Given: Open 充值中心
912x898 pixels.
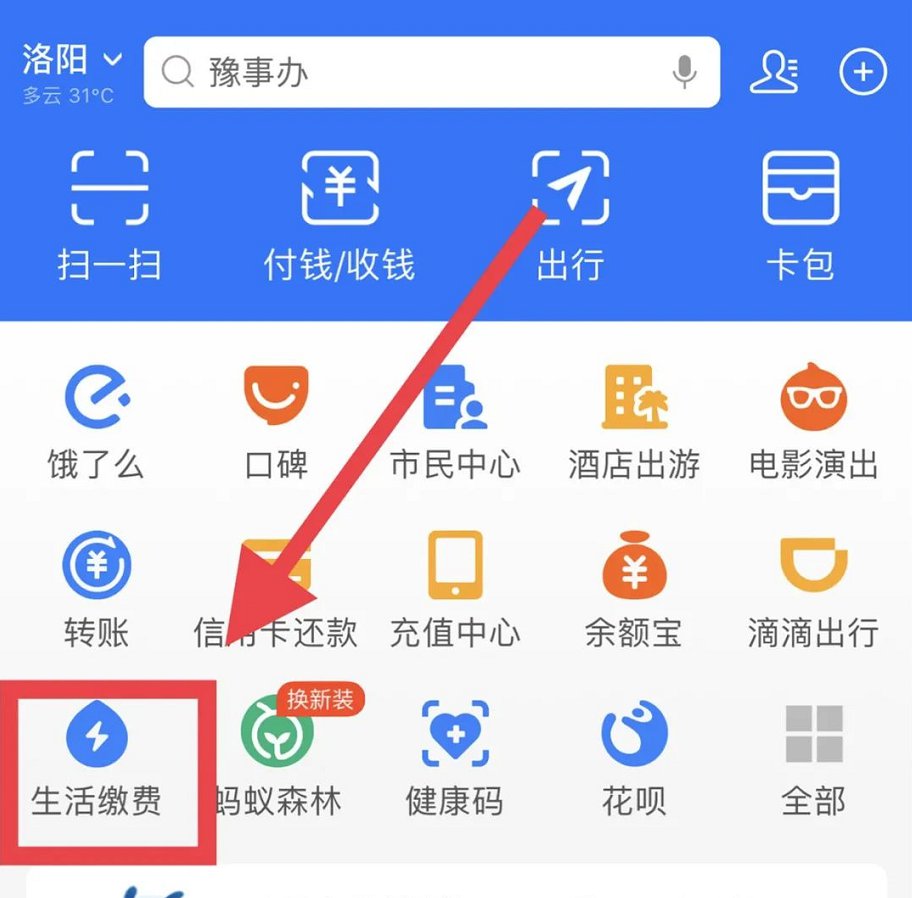Looking at the screenshot, I should click(455, 590).
